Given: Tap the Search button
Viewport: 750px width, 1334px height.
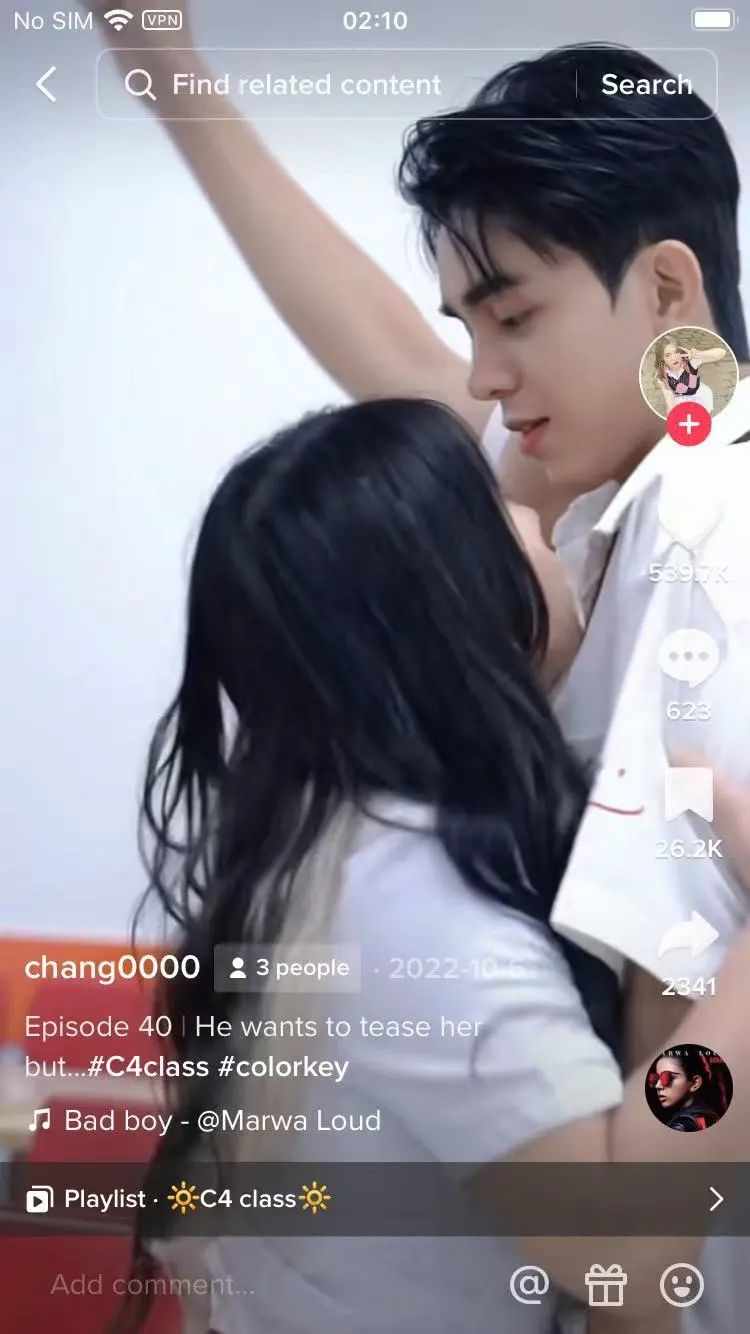Looking at the screenshot, I should [646, 85].
